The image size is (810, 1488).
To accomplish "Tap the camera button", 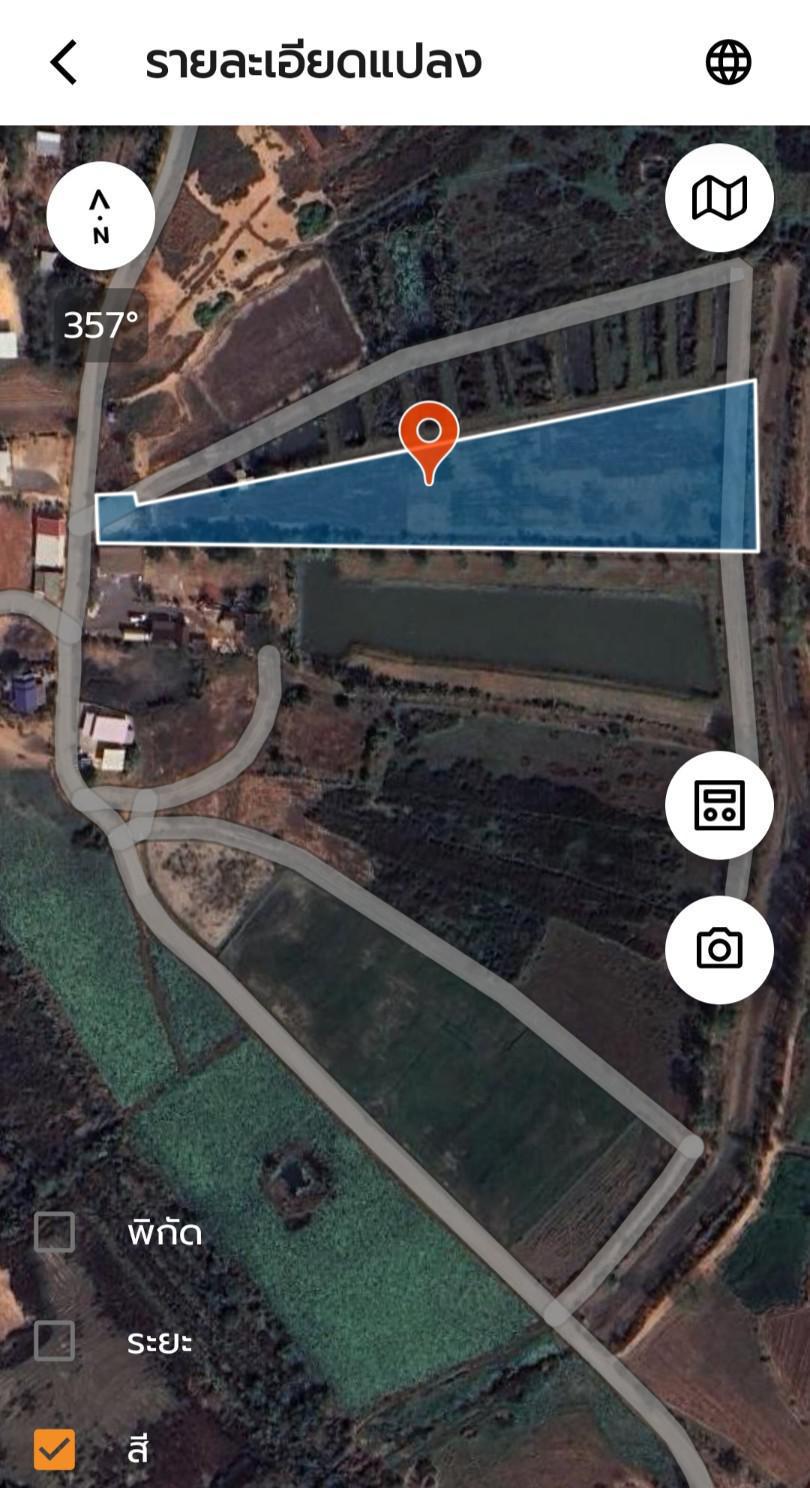I will (x=719, y=949).
